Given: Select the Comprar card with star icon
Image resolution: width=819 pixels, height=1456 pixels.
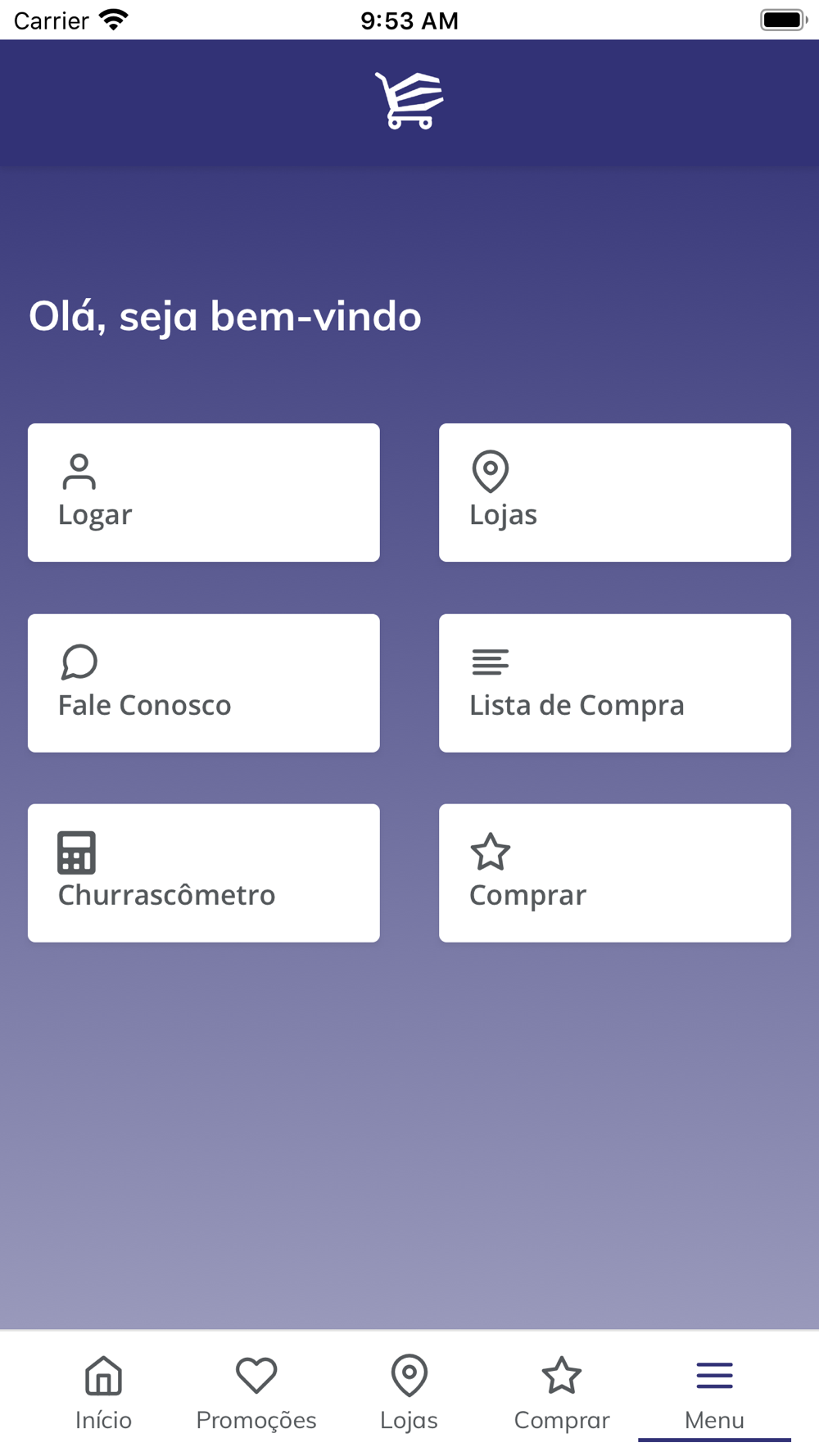Looking at the screenshot, I should coord(614,873).
